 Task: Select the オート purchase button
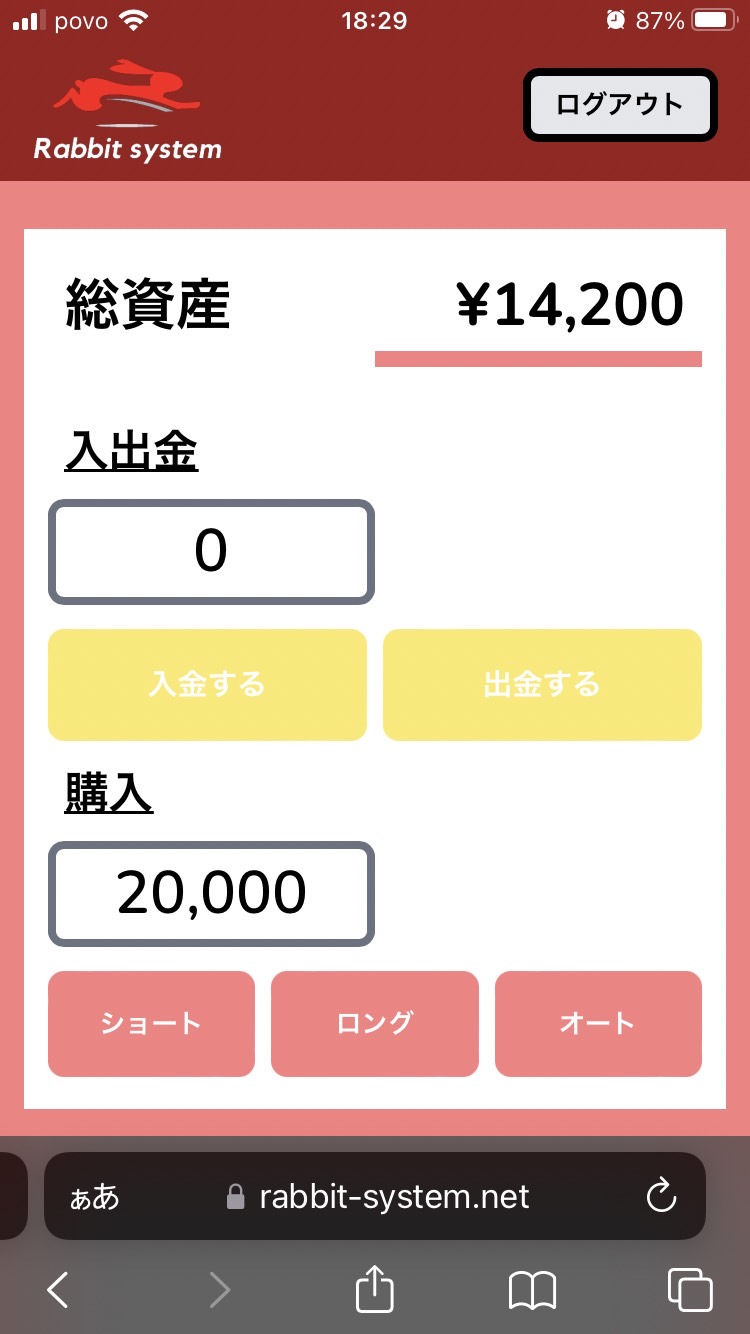[598, 1024]
